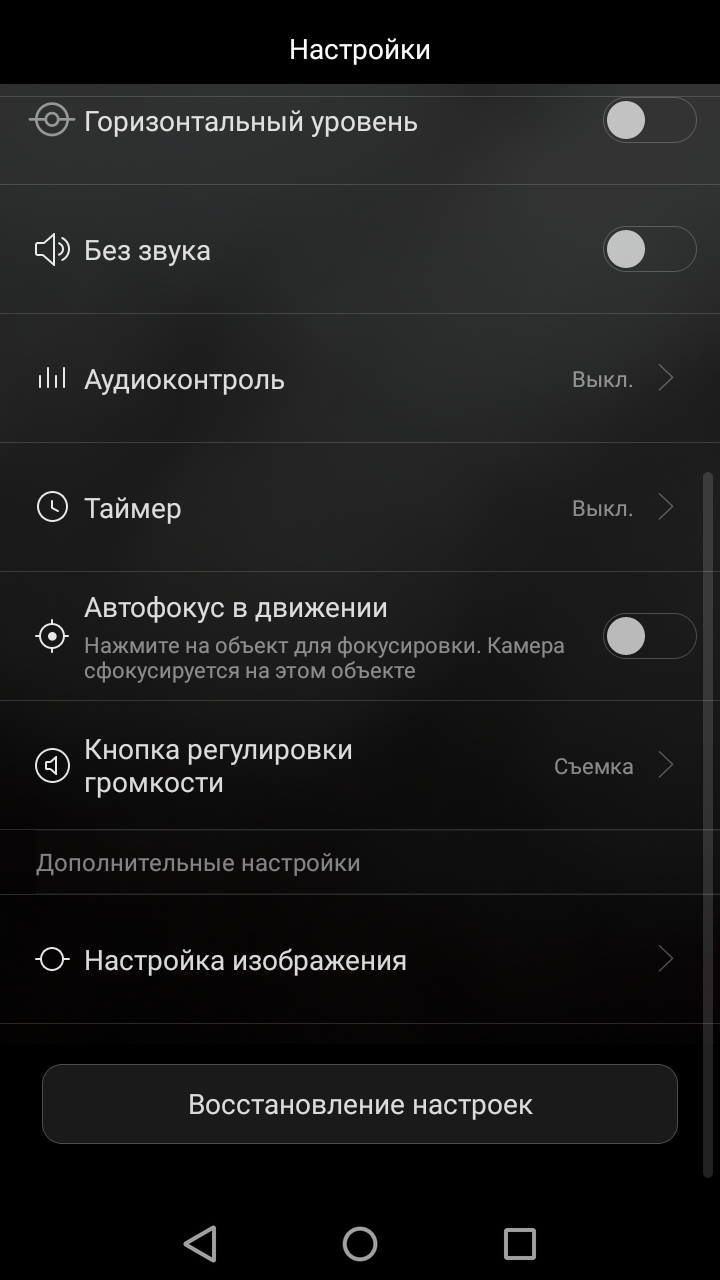Tap the Восстановление настроек button
This screenshot has height=1280, width=720.
click(360, 1104)
